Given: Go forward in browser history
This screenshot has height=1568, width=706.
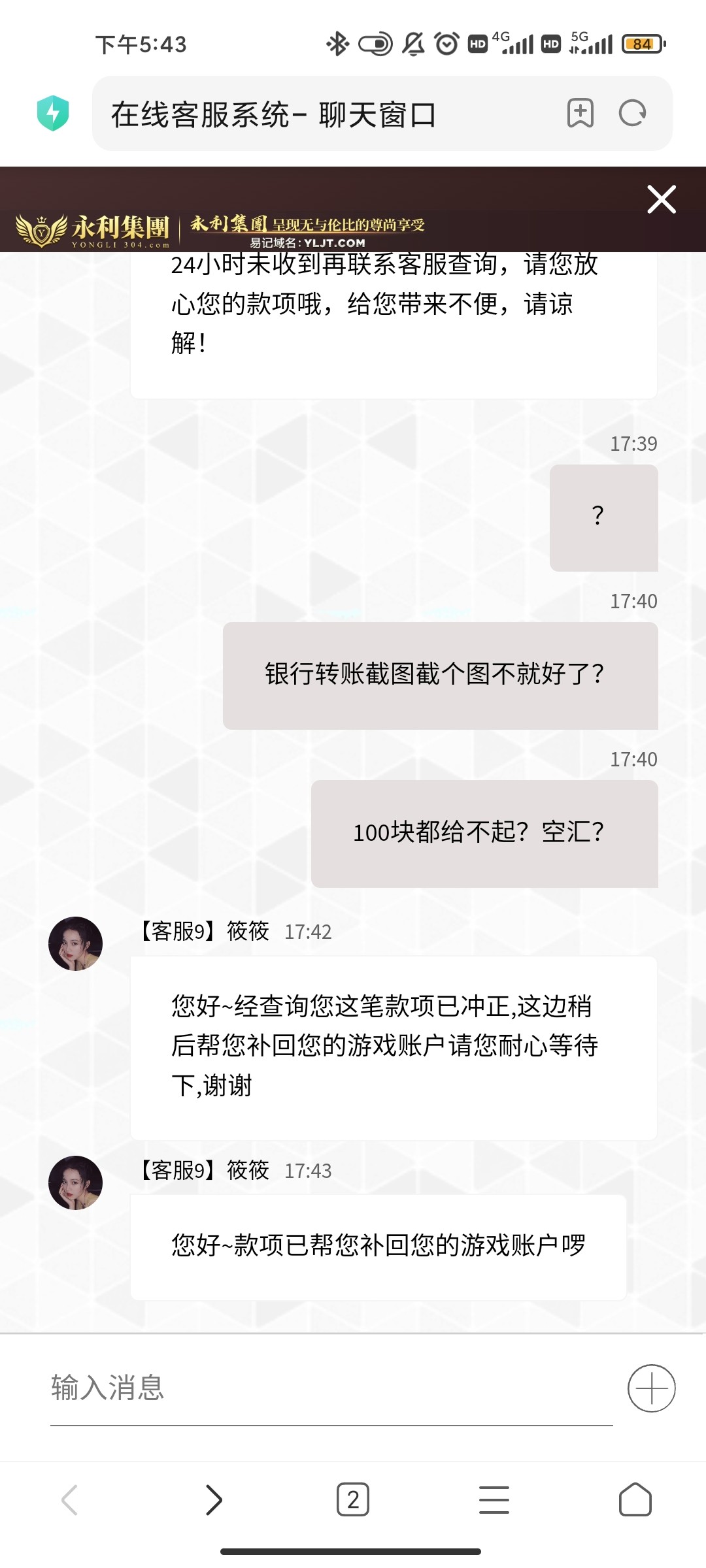Looking at the screenshot, I should [x=213, y=1499].
